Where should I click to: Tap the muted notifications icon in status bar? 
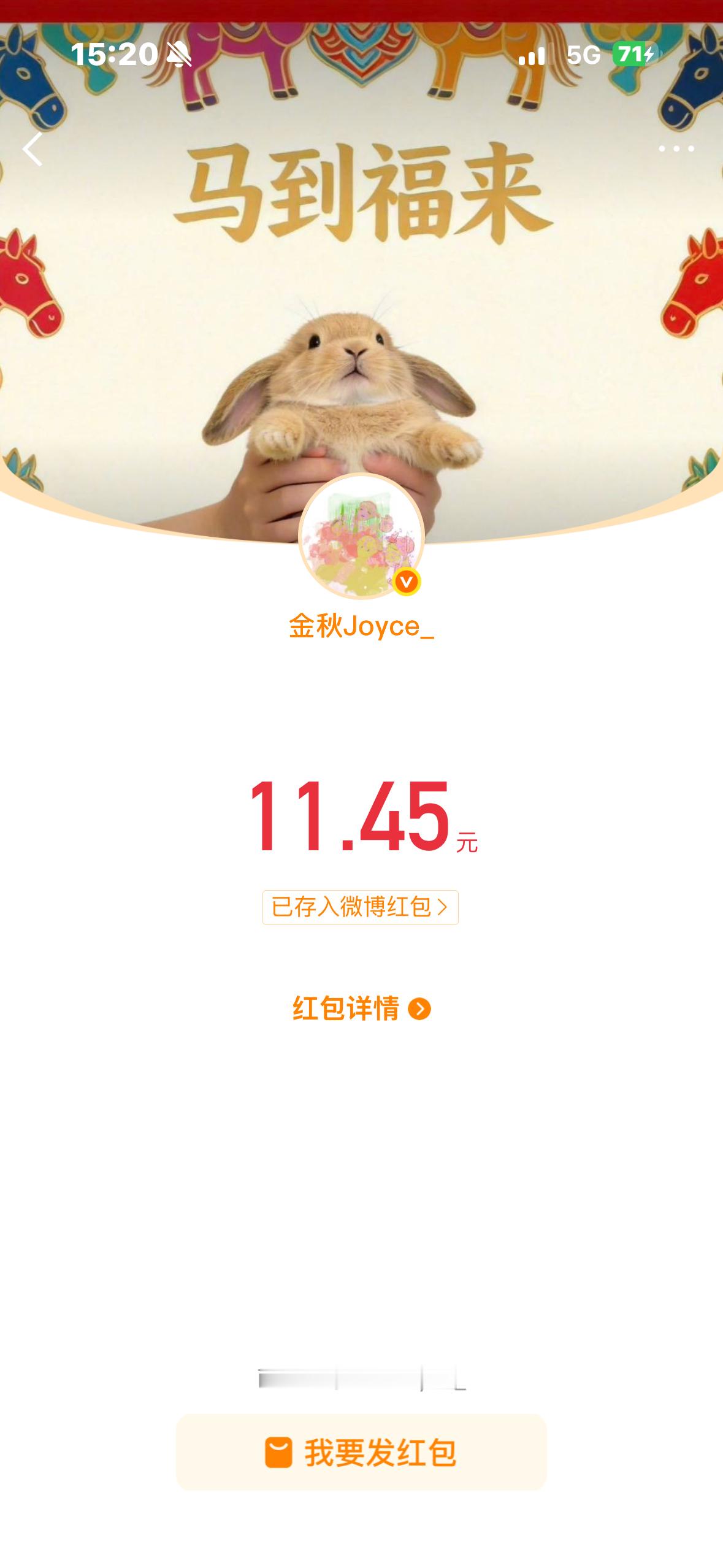click(x=178, y=55)
